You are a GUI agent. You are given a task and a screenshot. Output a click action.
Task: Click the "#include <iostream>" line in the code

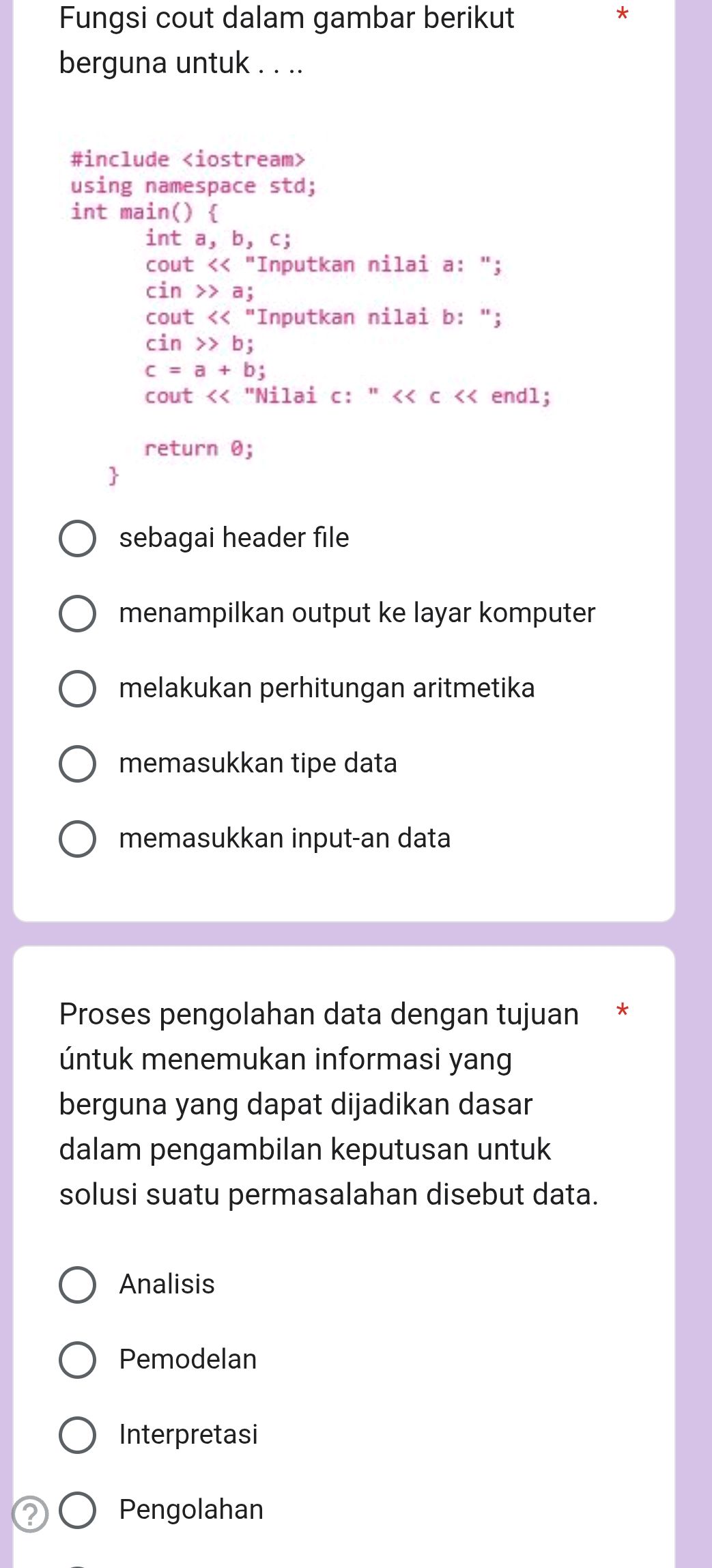click(186, 158)
